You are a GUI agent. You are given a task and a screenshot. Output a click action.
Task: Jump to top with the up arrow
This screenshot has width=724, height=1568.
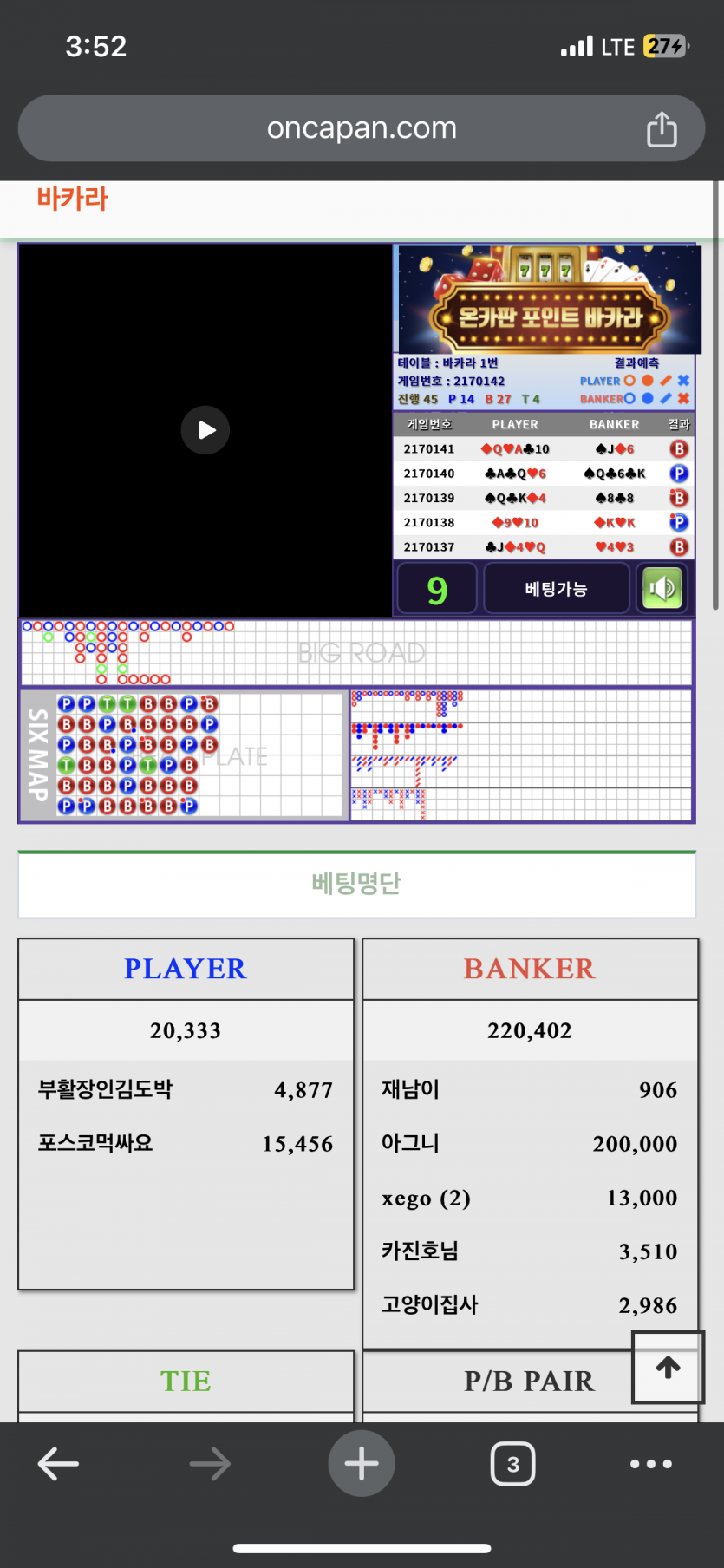(668, 1368)
